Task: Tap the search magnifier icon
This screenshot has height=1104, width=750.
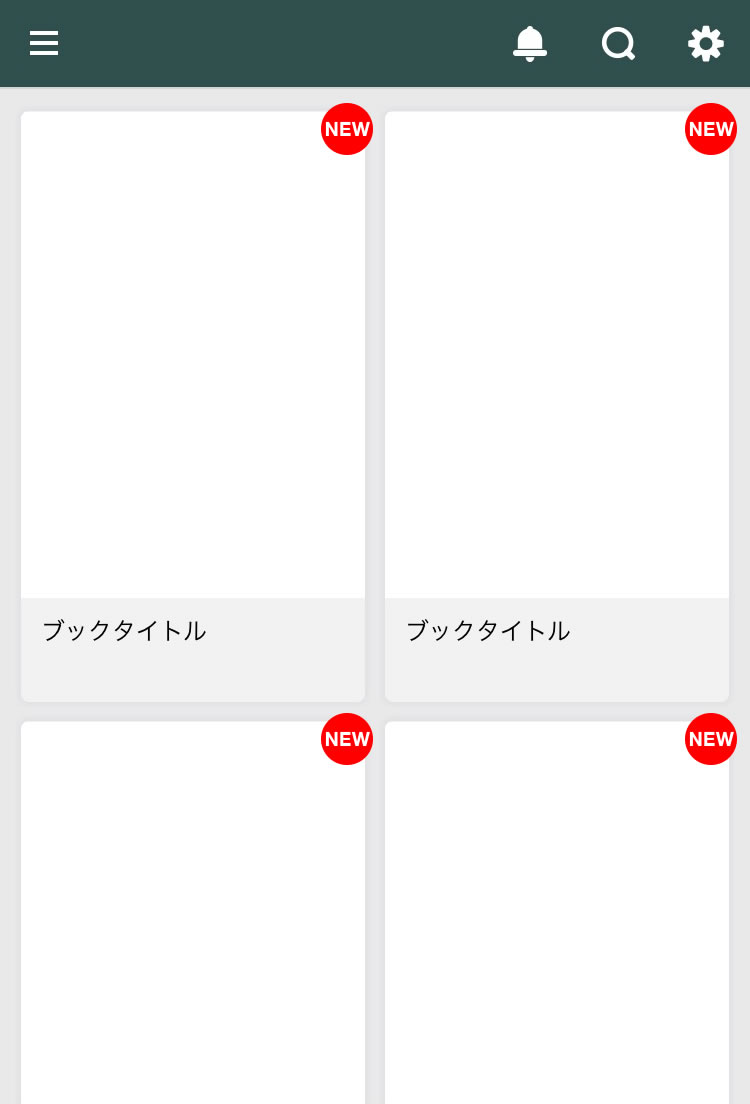Action: (x=618, y=43)
